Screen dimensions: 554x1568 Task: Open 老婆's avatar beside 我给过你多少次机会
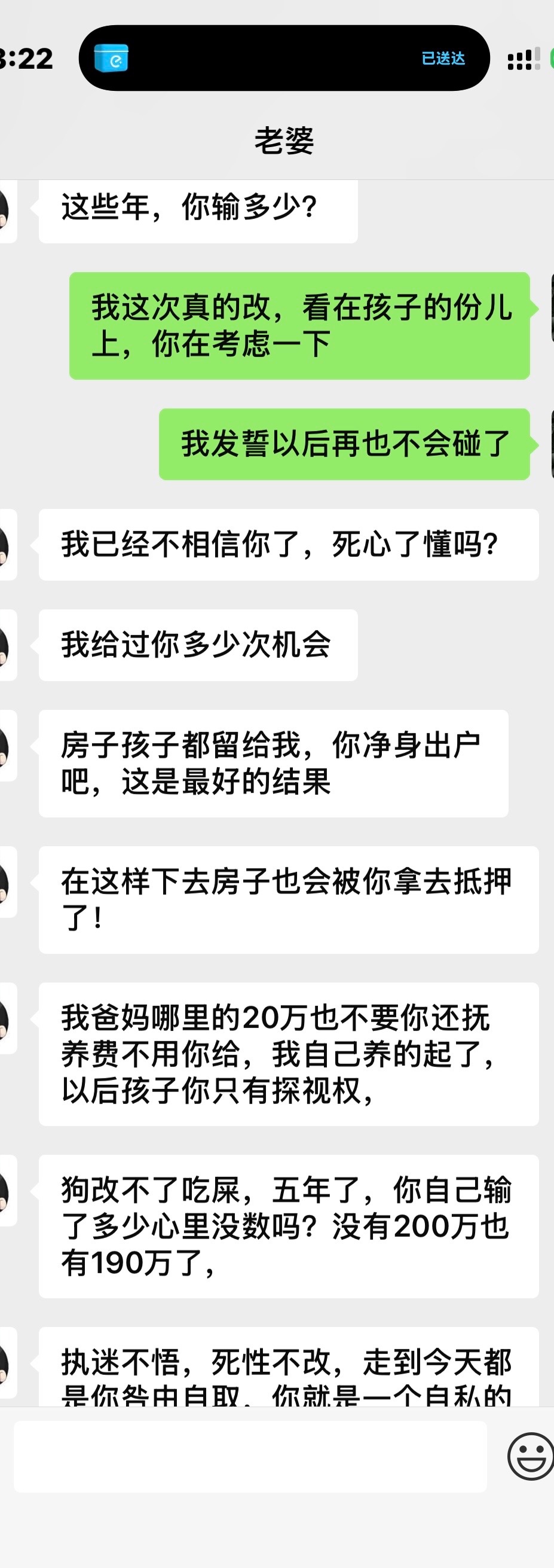coord(5,645)
